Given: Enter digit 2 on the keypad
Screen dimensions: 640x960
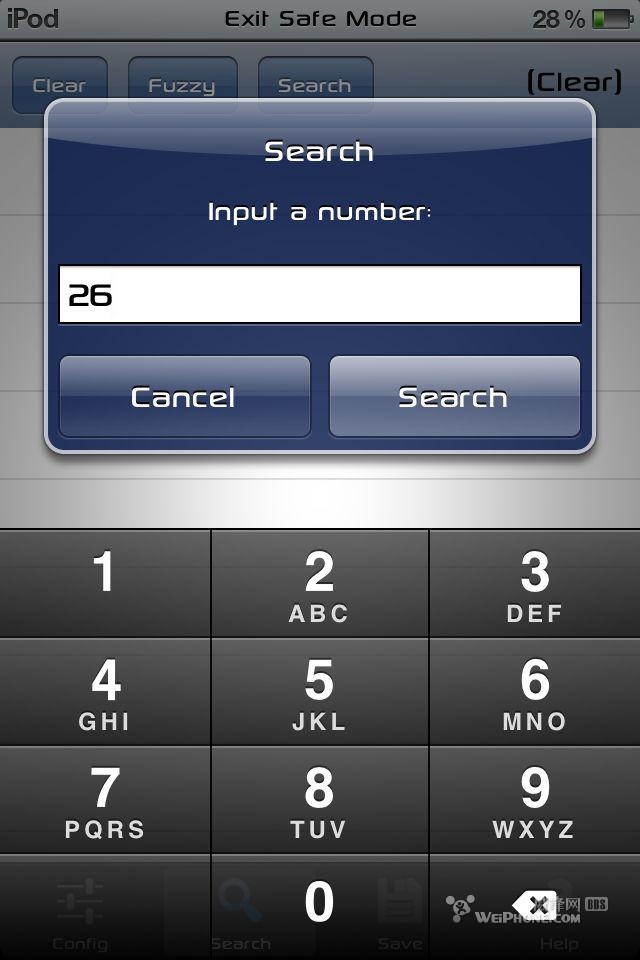Looking at the screenshot, I should 319,583.
